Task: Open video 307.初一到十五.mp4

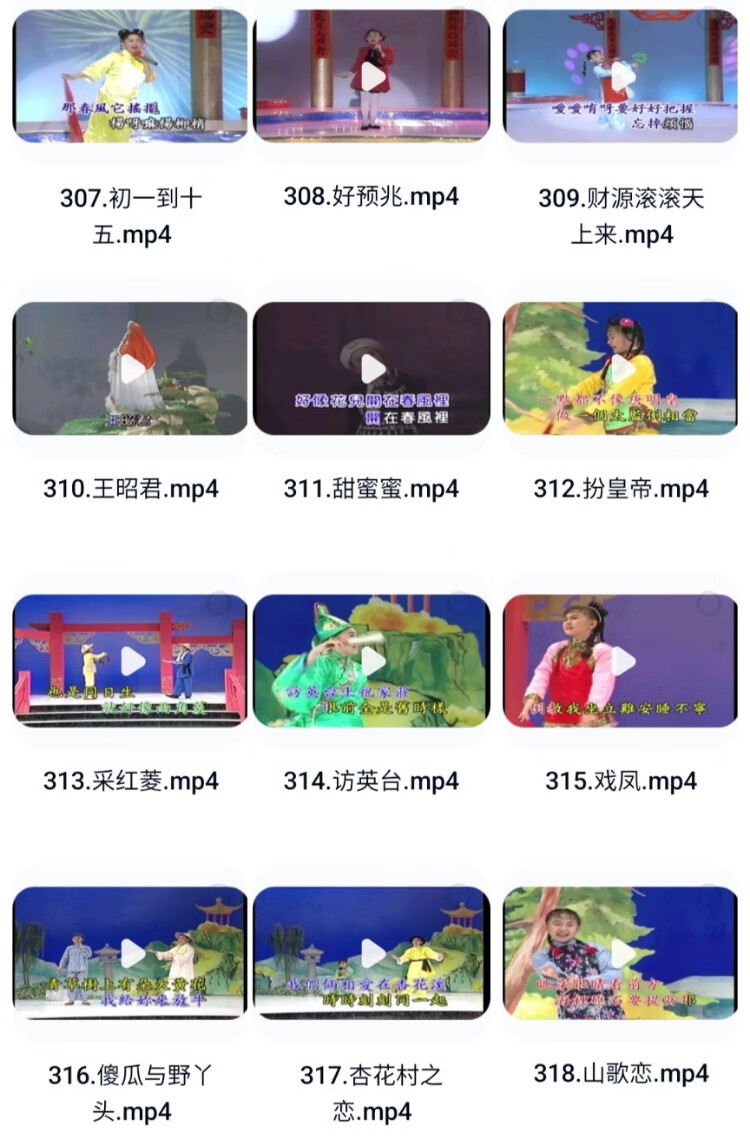Action: coord(130,76)
